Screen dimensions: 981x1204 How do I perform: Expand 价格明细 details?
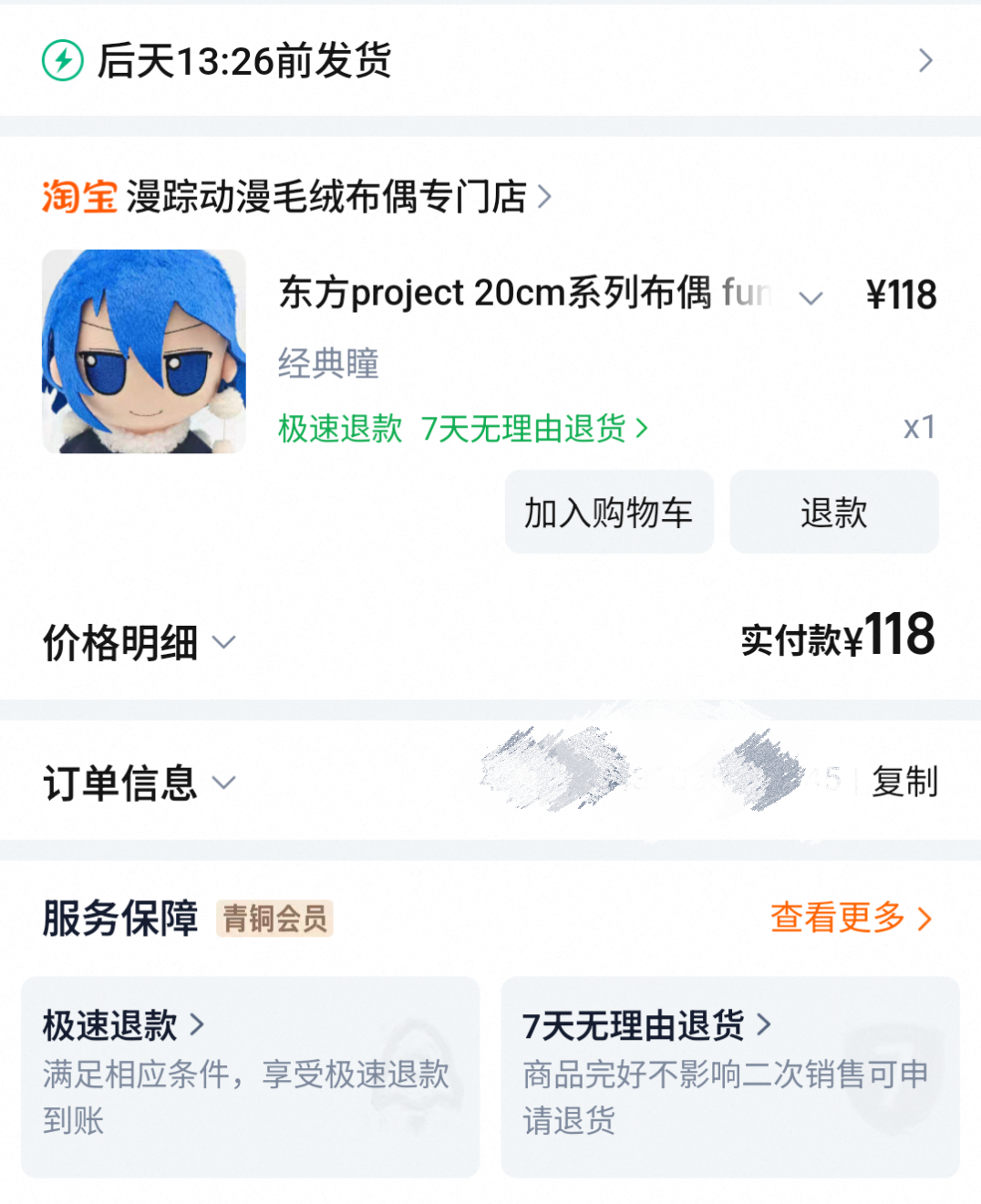tap(139, 643)
